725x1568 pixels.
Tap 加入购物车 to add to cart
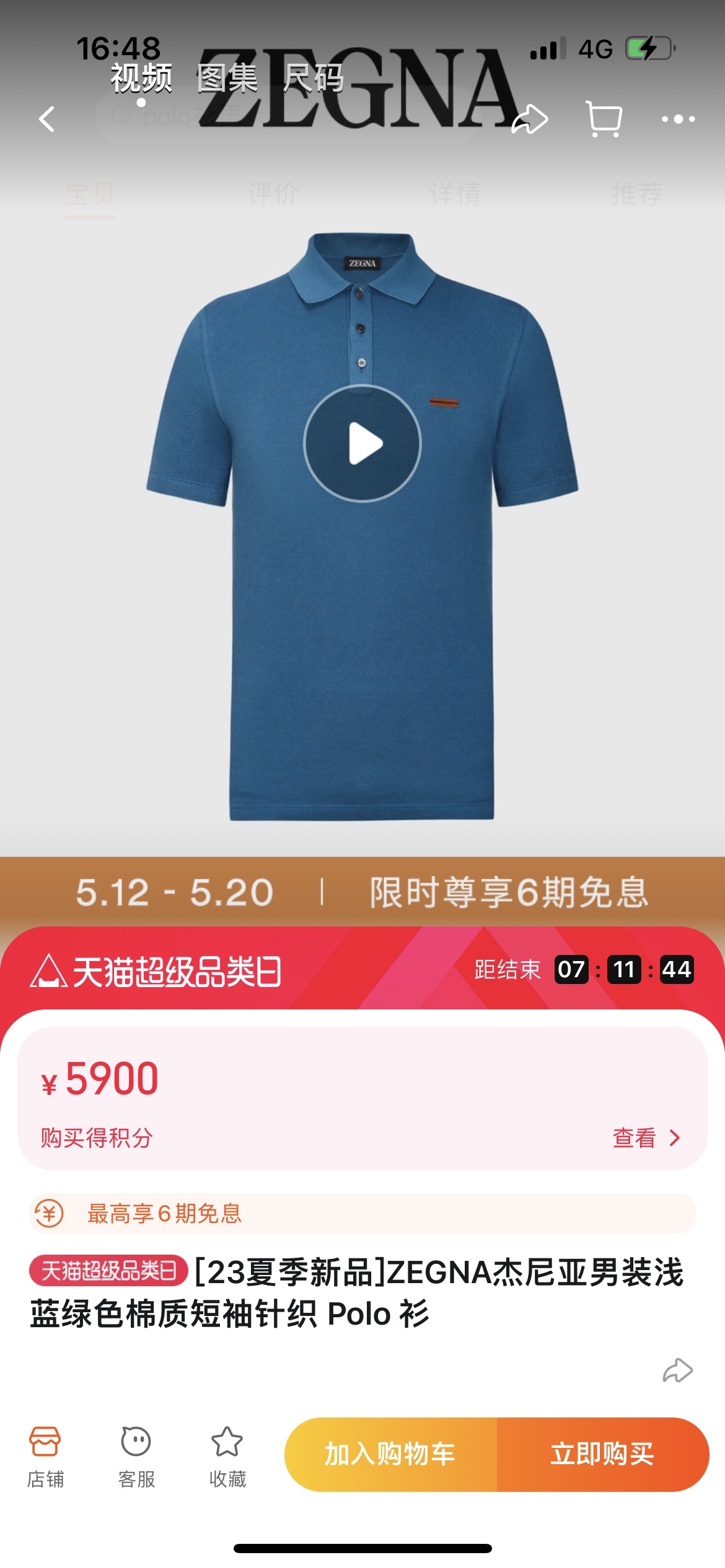(390, 1453)
